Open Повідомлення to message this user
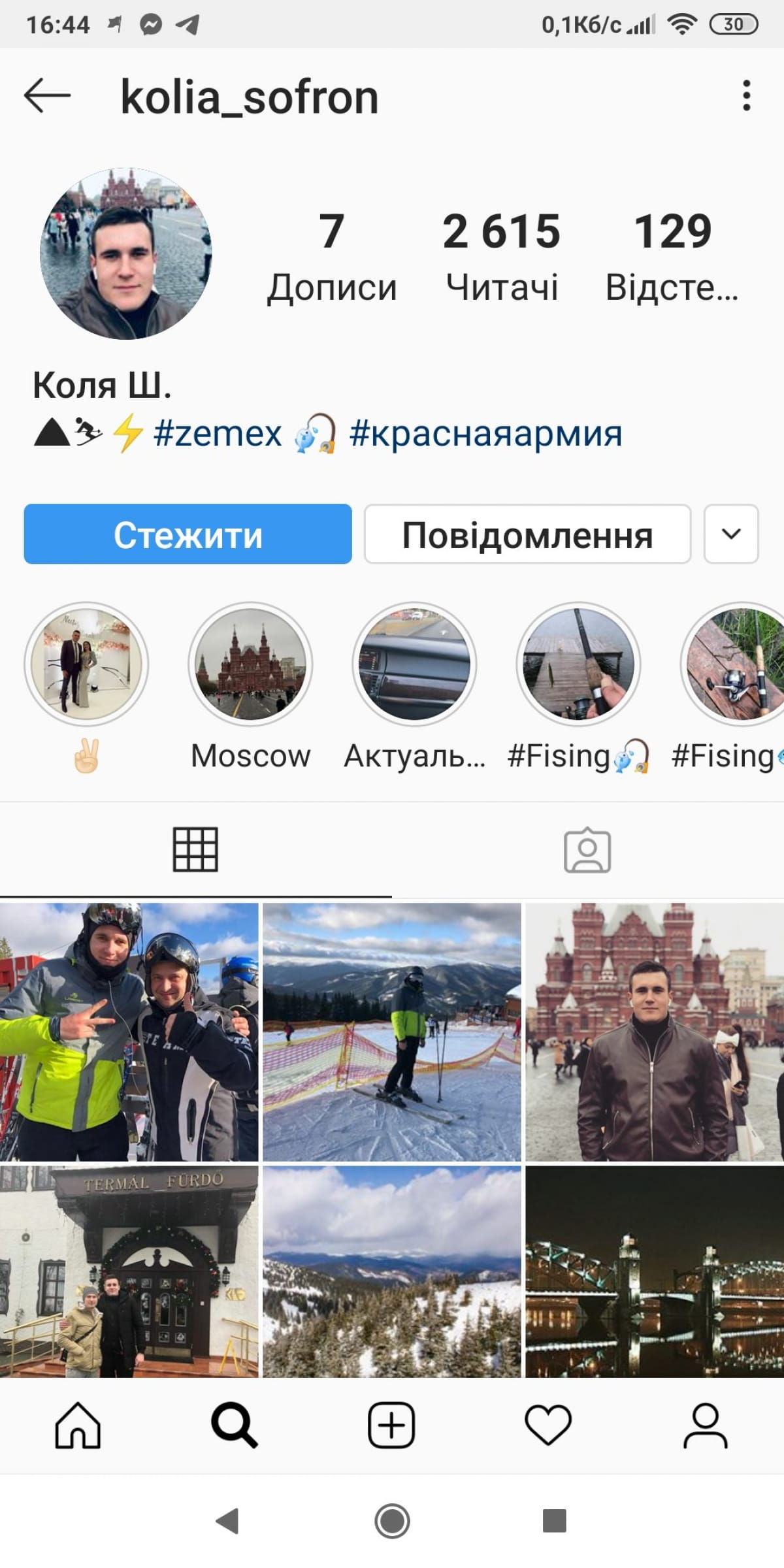Screen dimensions: 784x1568 tap(527, 534)
